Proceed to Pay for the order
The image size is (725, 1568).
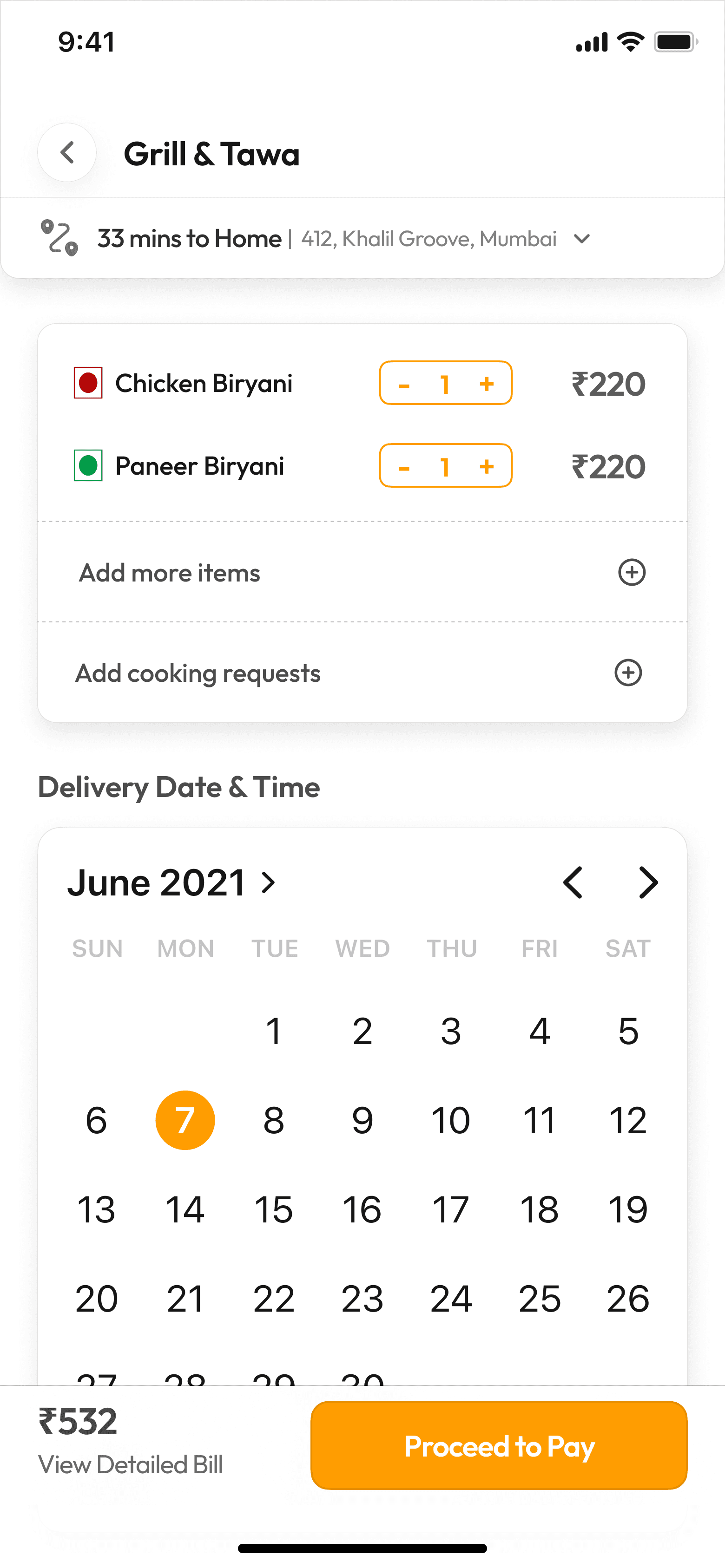(499, 1446)
